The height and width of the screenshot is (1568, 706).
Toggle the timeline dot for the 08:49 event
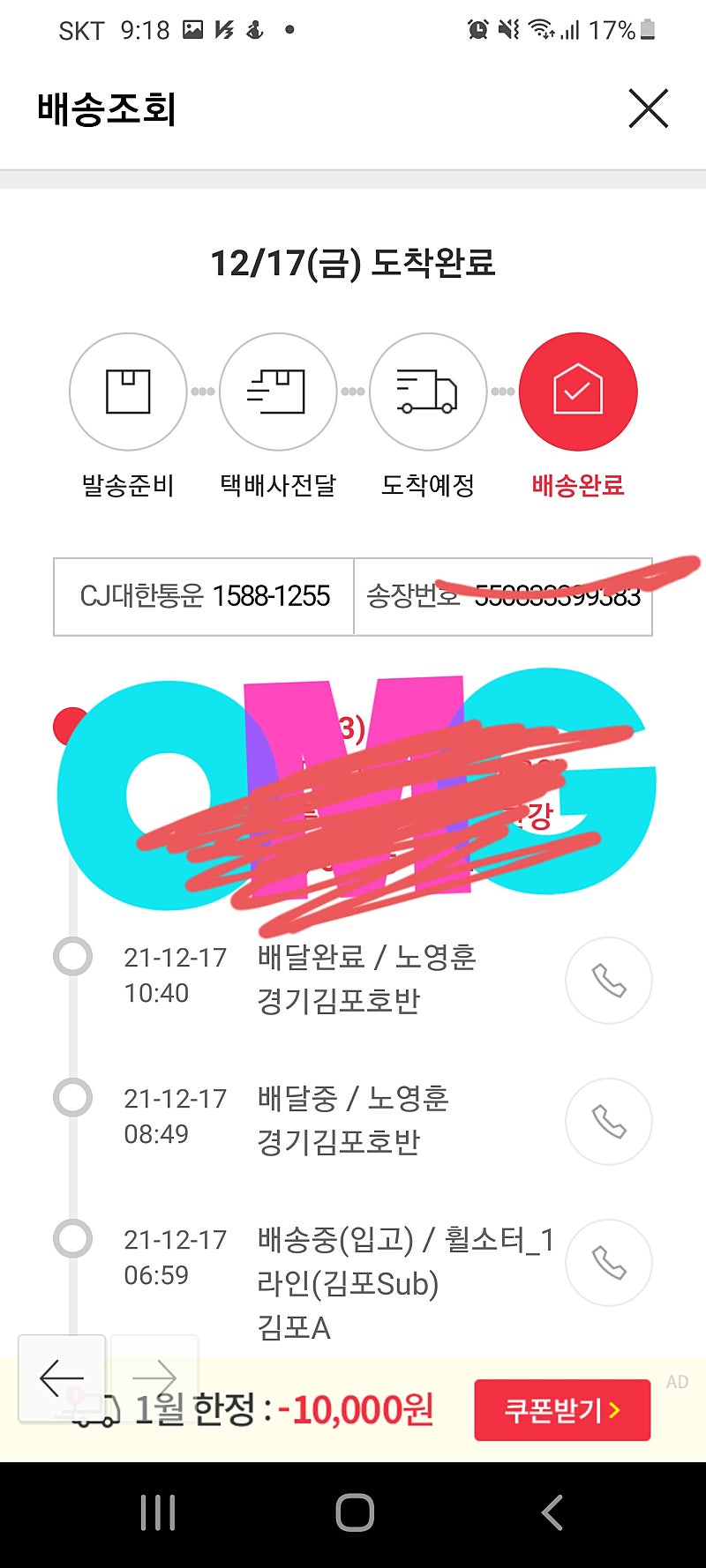[x=72, y=1096]
